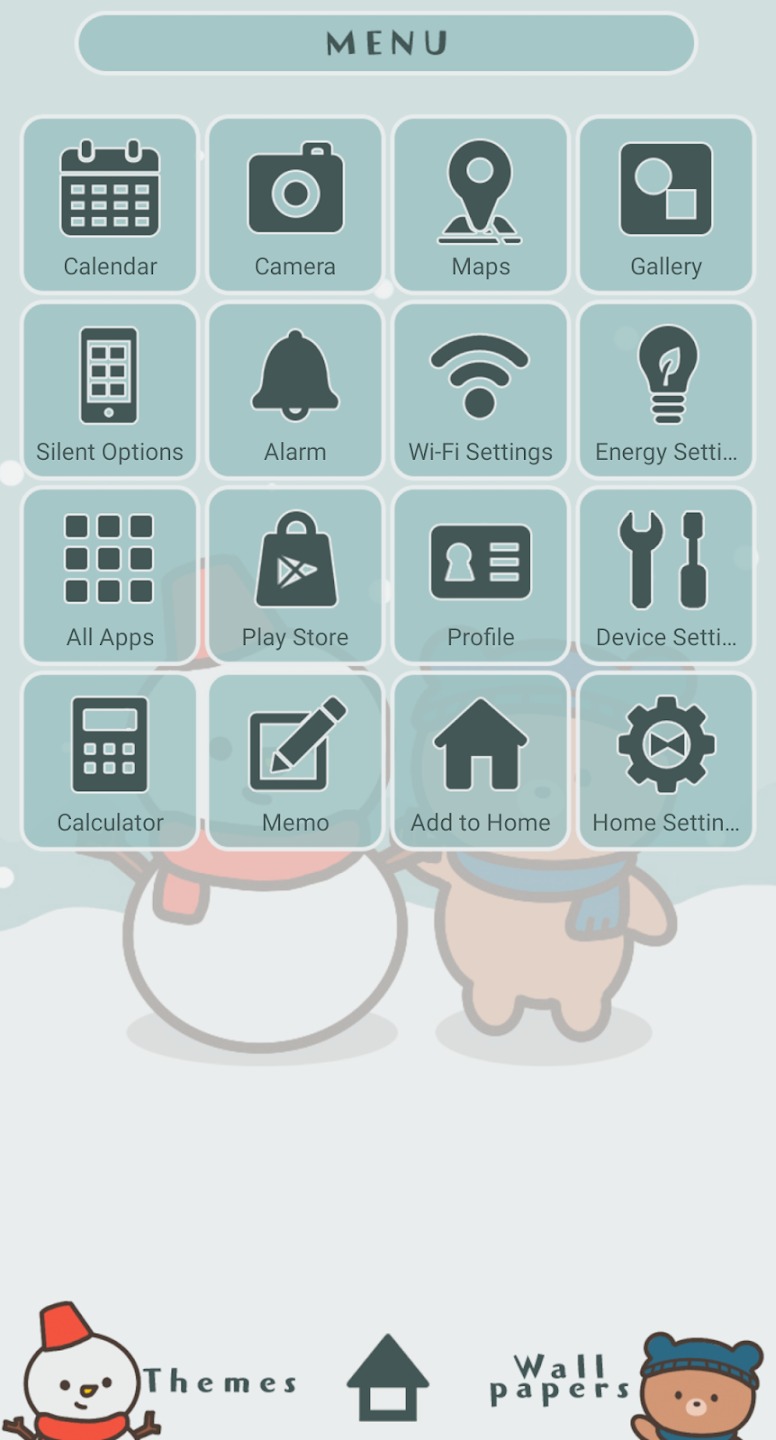Open Device Settings tile
The image size is (776, 1440).
(x=666, y=575)
